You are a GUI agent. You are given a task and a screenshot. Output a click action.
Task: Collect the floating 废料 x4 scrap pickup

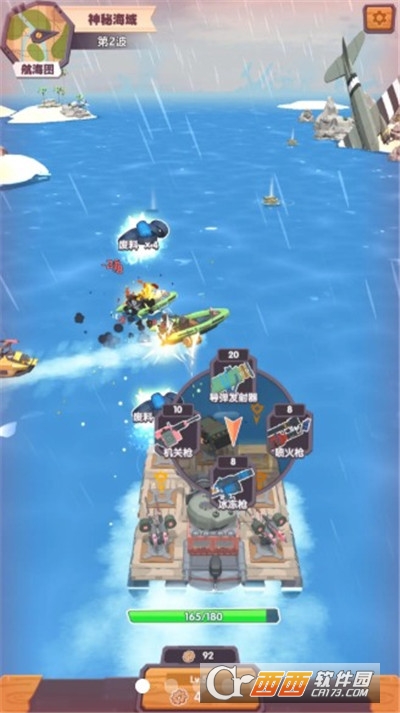143,236
